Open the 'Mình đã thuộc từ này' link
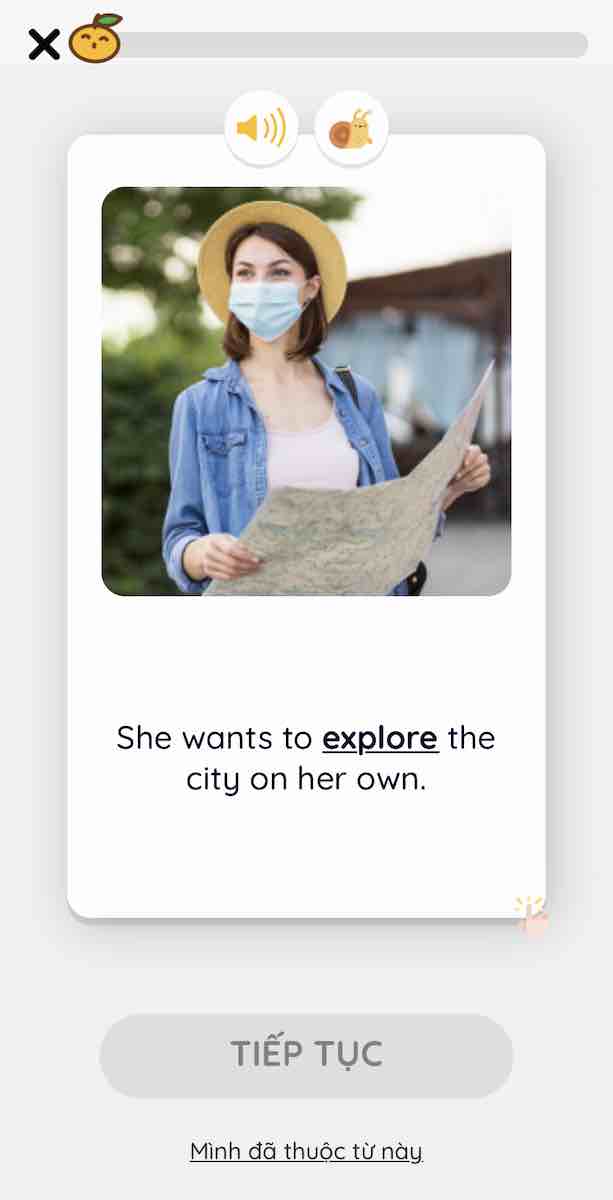This screenshot has height=1200, width=613. [306, 1151]
